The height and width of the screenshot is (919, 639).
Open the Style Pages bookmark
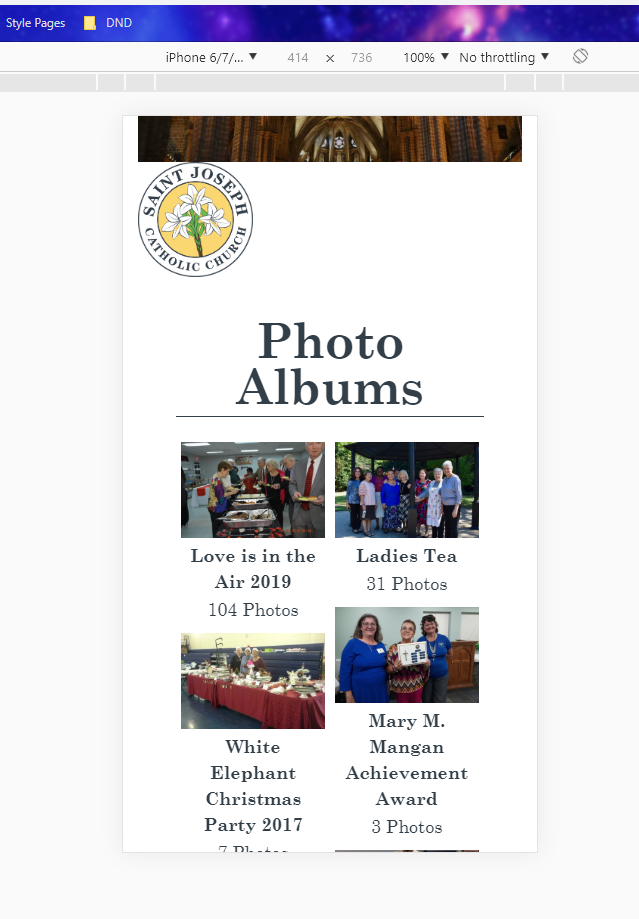[36, 23]
